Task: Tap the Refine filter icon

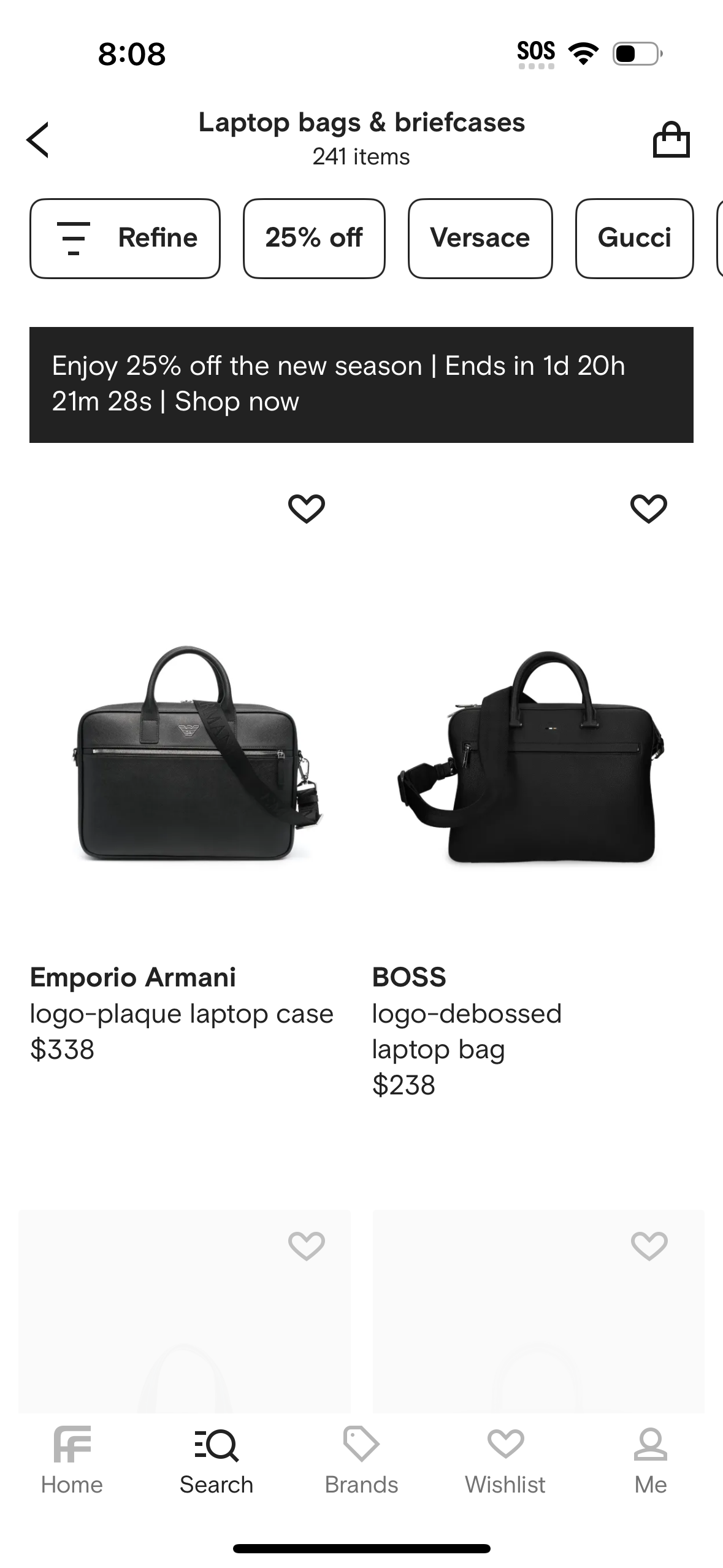Action: tap(74, 238)
